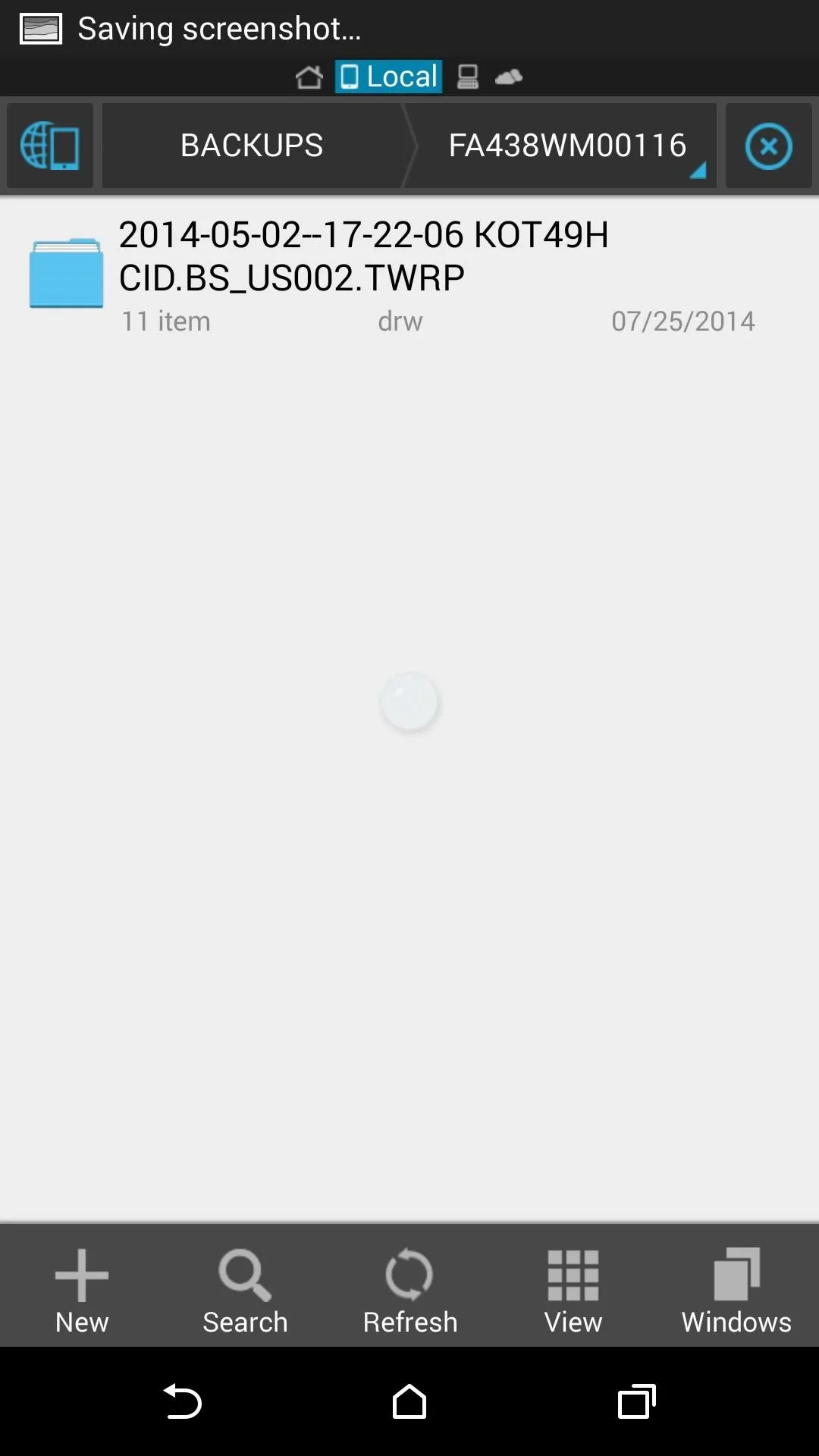Viewport: 819px width, 1456px height.
Task: Refresh the folder listing
Action: coord(409,1291)
